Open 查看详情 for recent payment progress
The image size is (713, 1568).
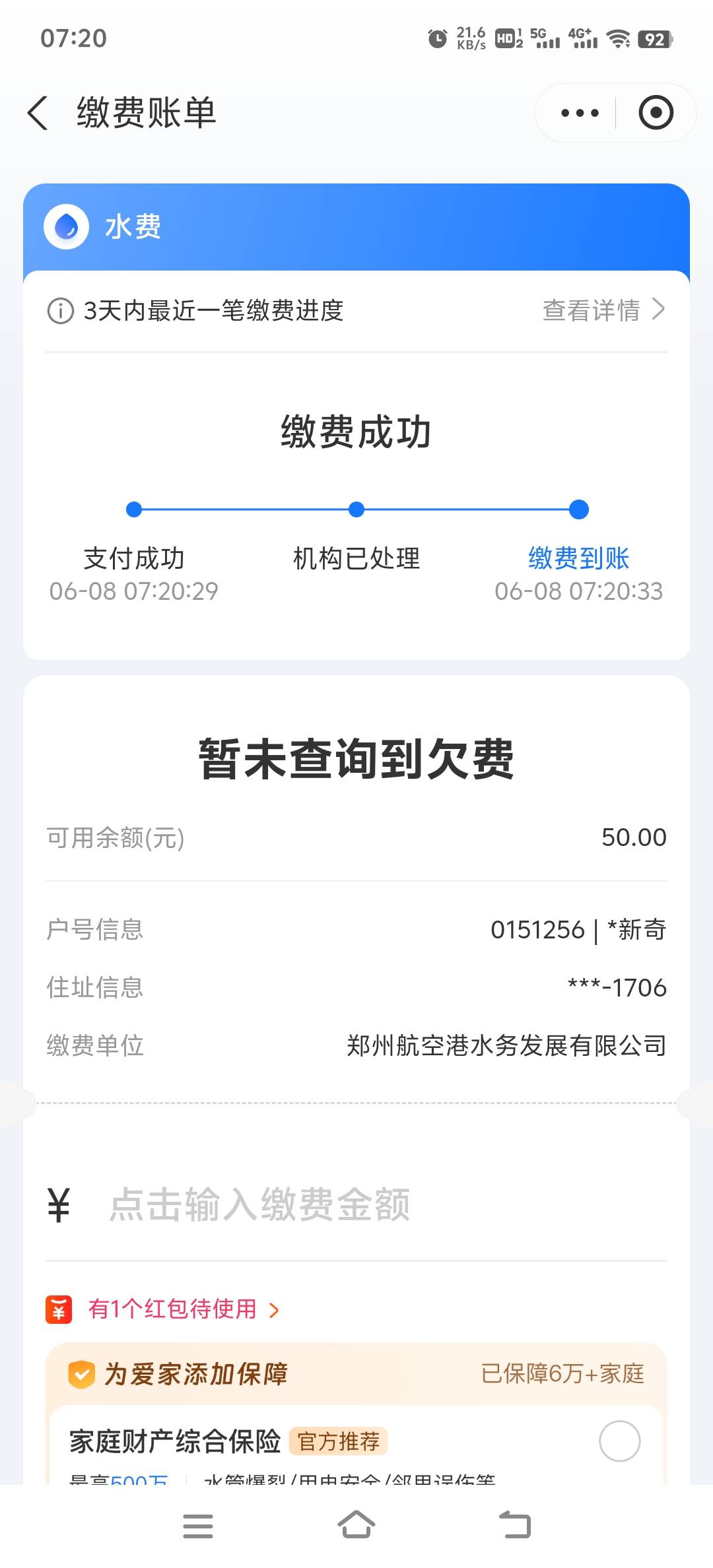[603, 310]
